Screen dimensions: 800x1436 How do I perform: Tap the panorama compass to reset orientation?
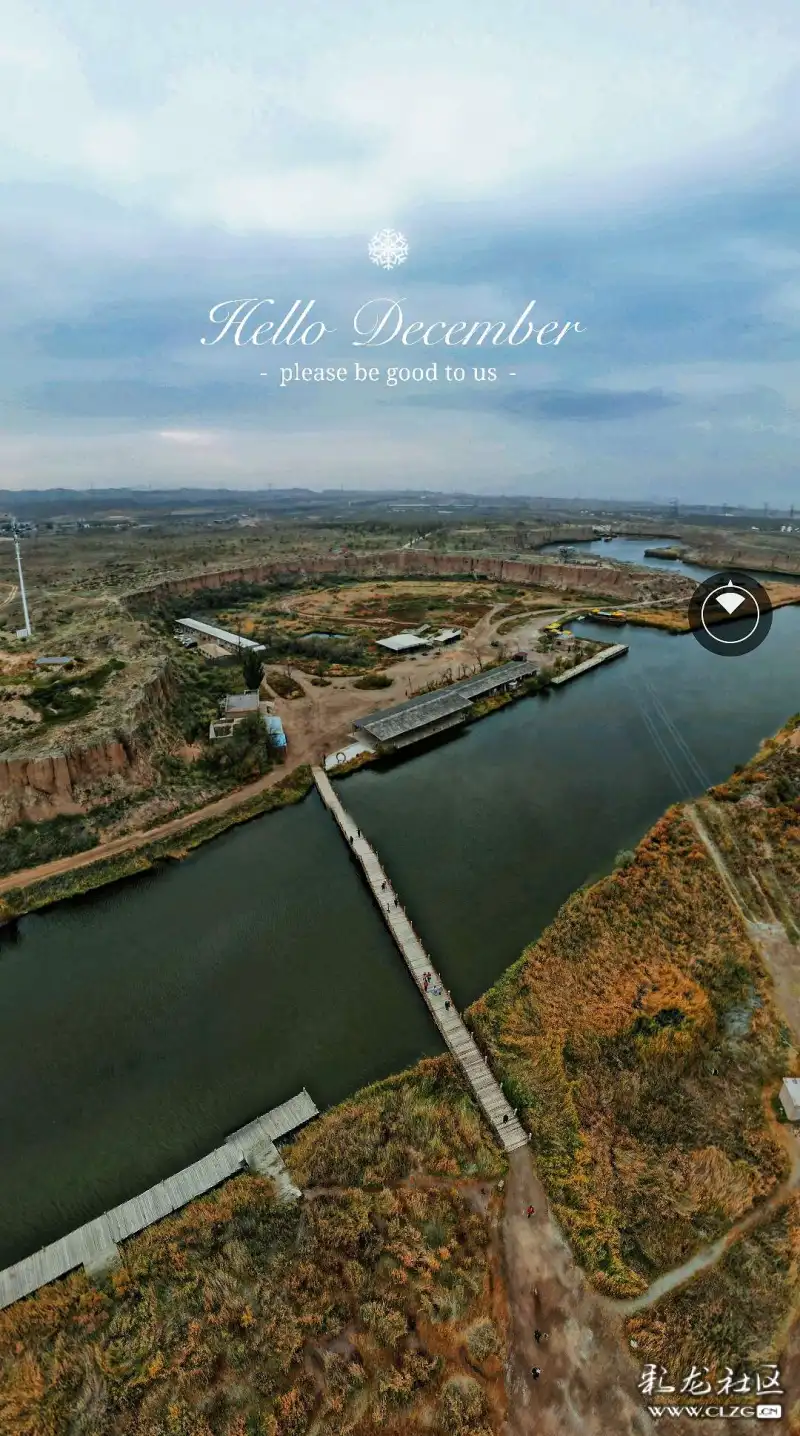point(730,613)
